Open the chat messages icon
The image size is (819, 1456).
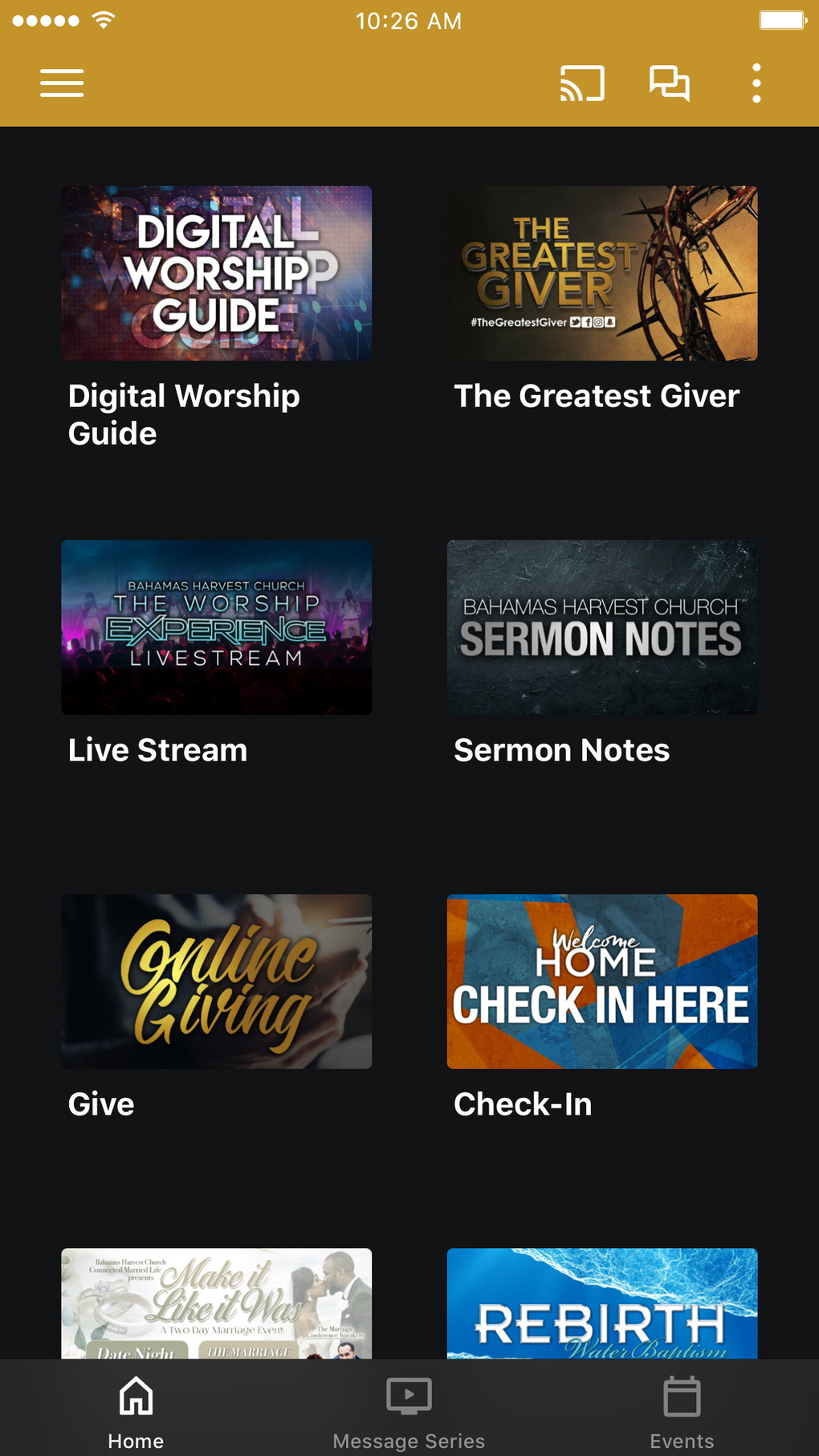(x=669, y=83)
